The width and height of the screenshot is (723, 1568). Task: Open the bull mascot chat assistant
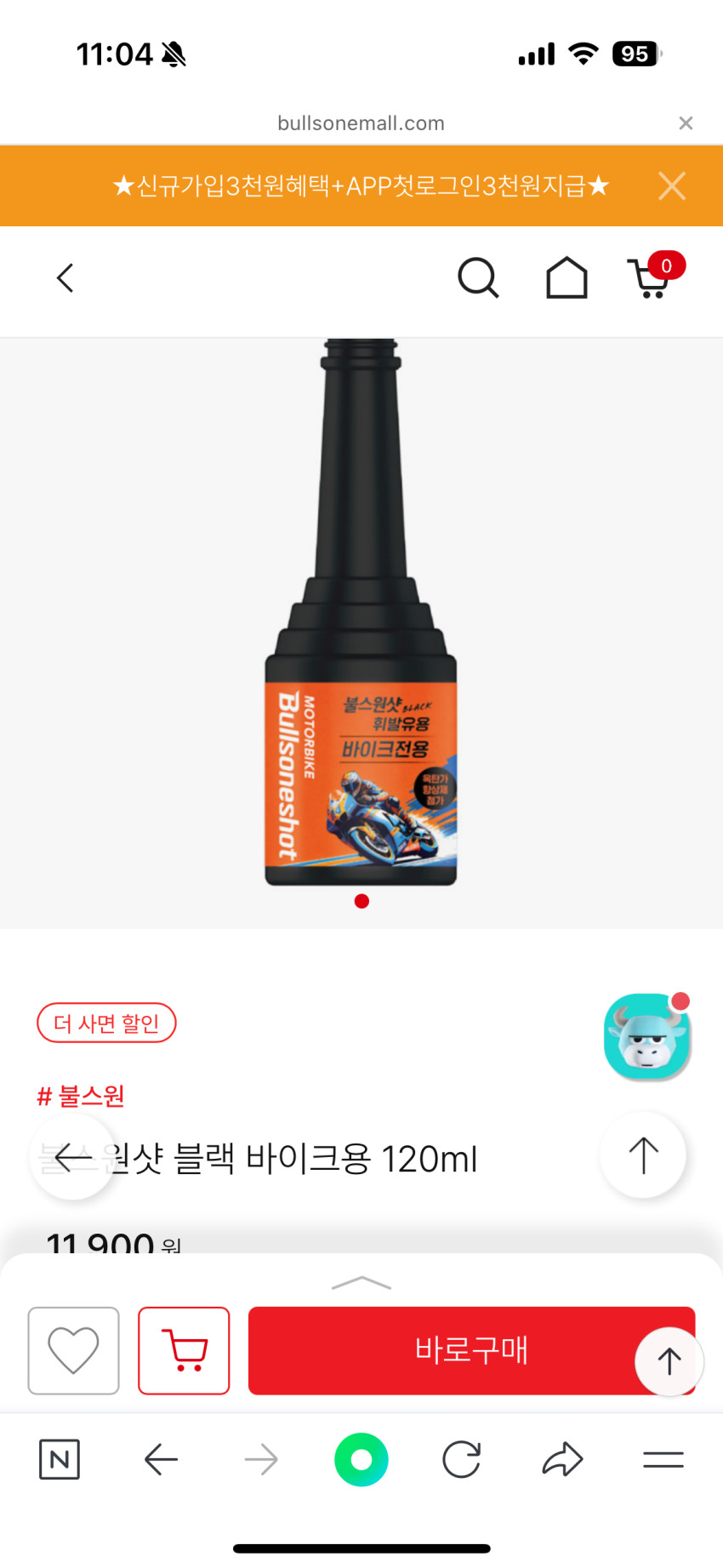coord(646,1037)
